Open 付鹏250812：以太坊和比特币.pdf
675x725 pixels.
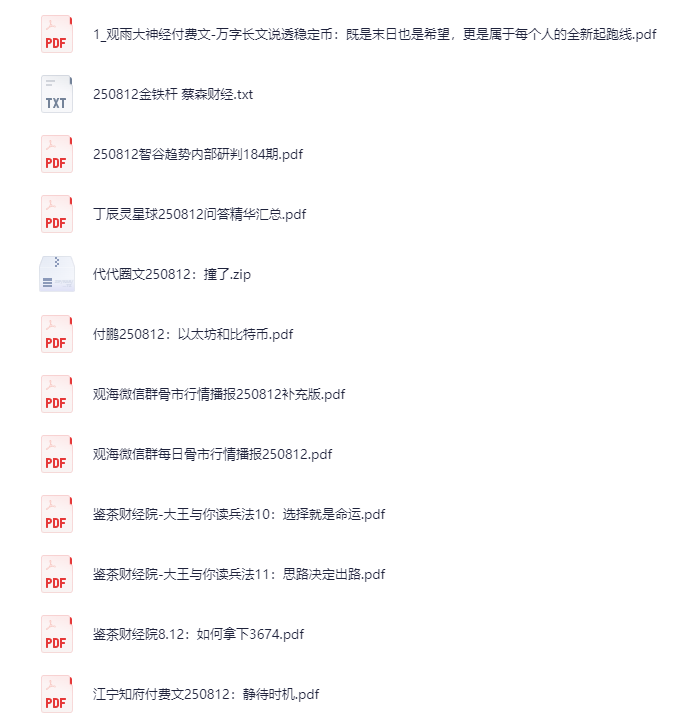tap(192, 334)
